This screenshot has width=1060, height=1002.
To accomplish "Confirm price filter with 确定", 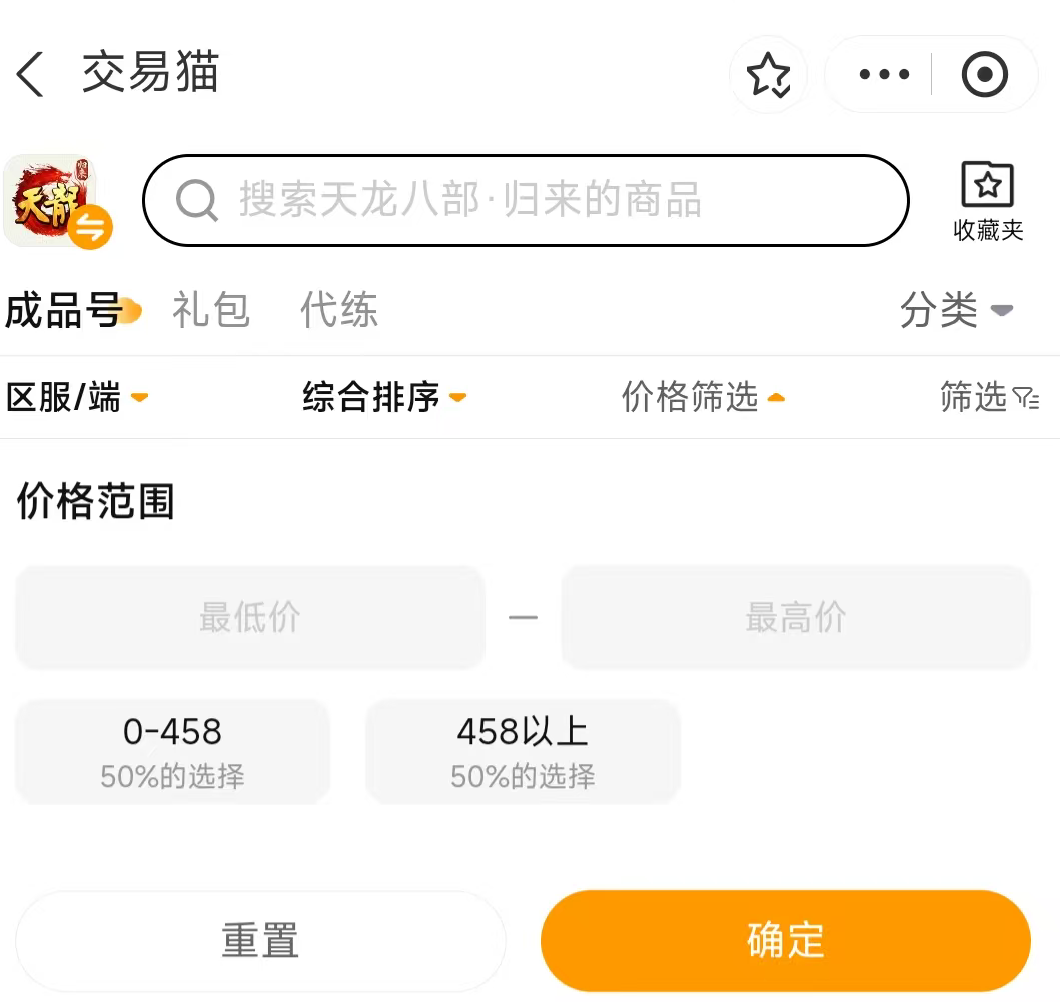I will coord(786,940).
